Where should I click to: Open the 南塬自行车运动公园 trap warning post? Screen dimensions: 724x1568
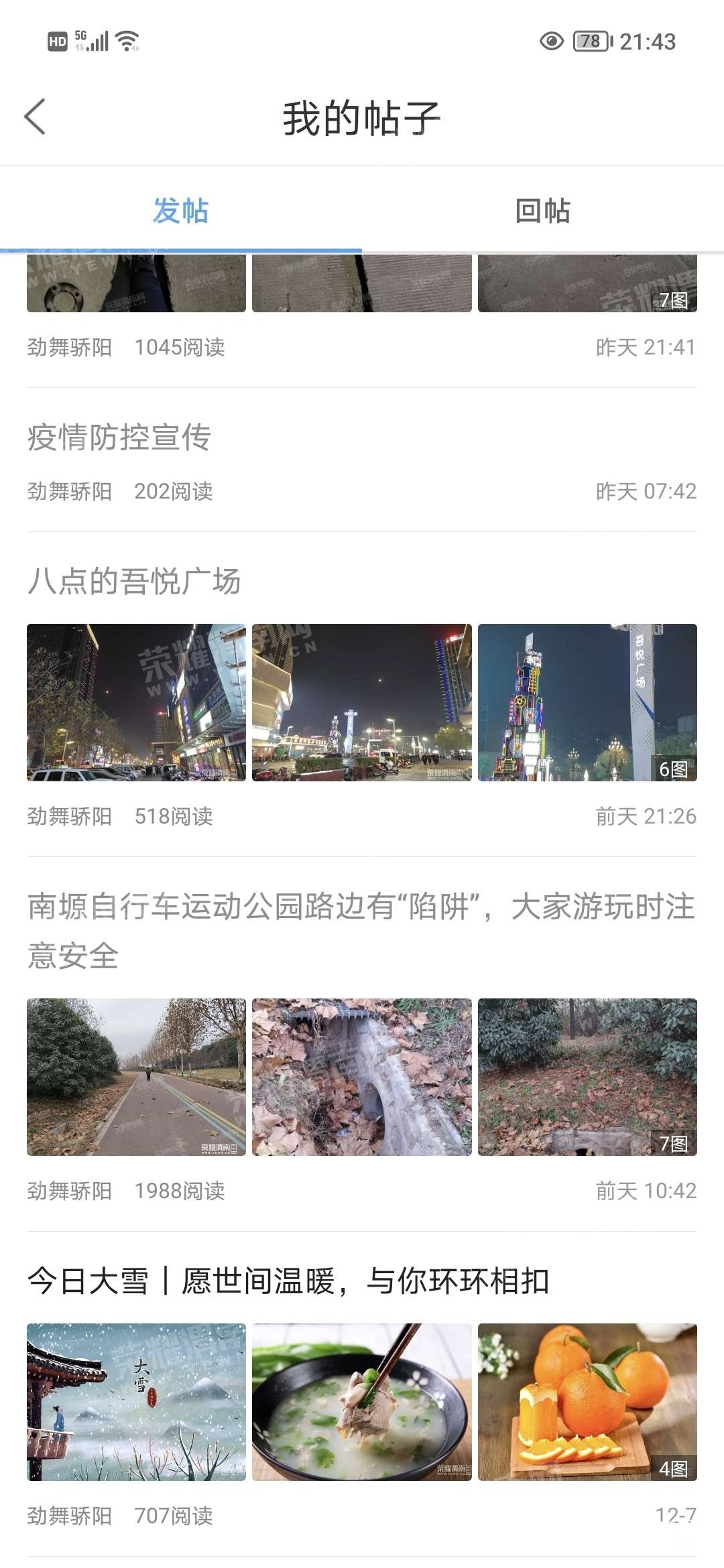coord(361,930)
